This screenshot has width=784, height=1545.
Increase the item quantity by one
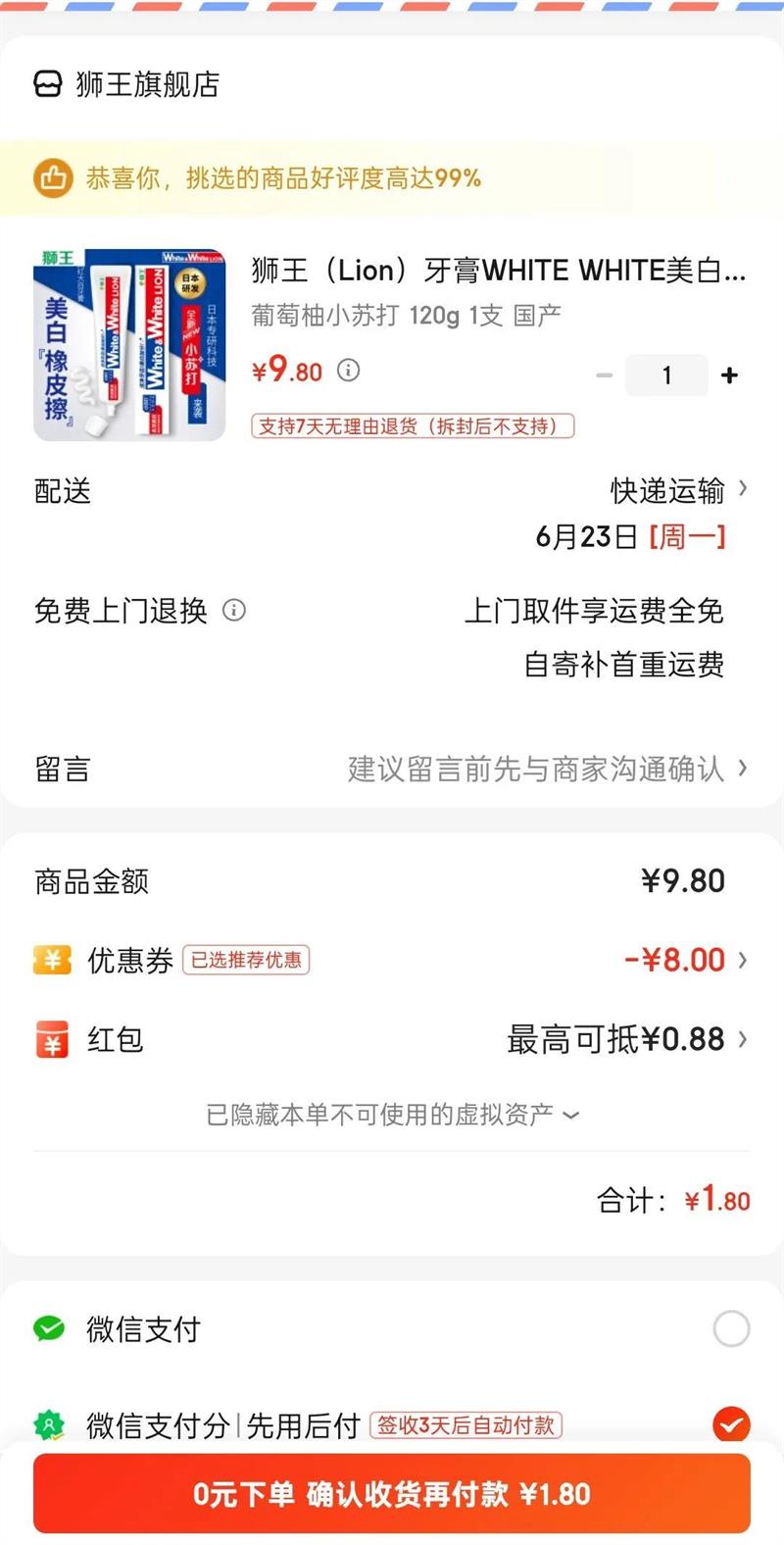[729, 375]
